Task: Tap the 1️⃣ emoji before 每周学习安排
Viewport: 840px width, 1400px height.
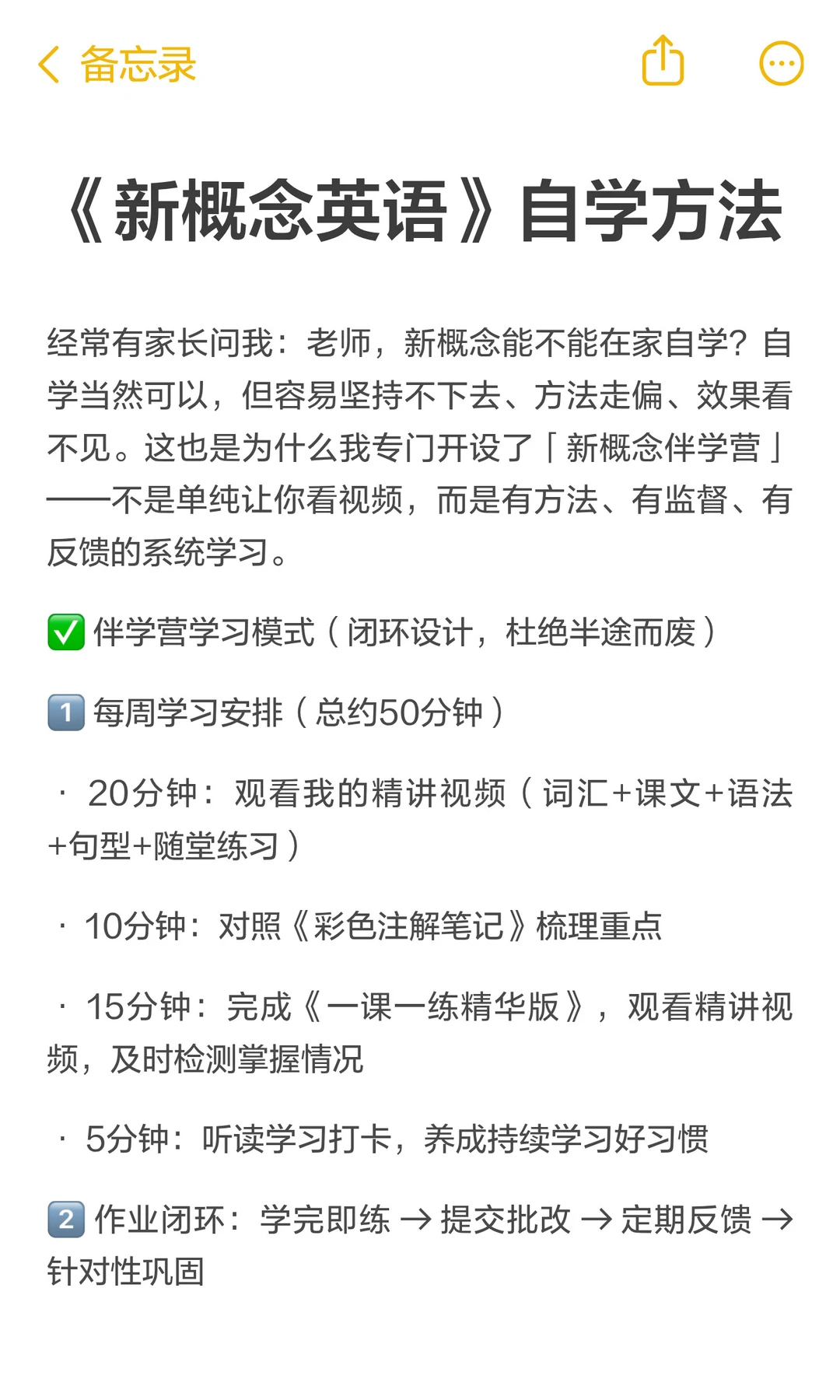Action: click(65, 712)
